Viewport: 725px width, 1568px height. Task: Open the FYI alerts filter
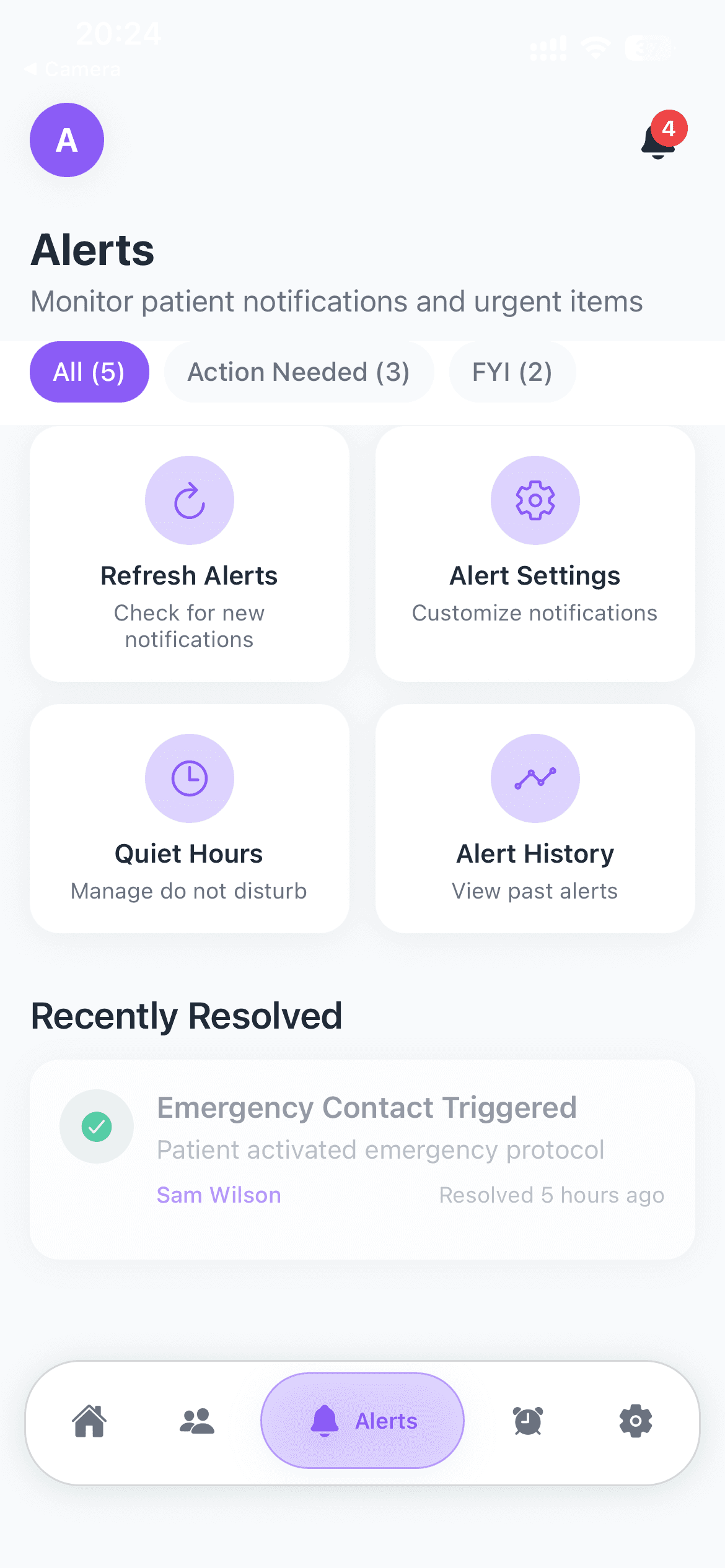click(512, 371)
